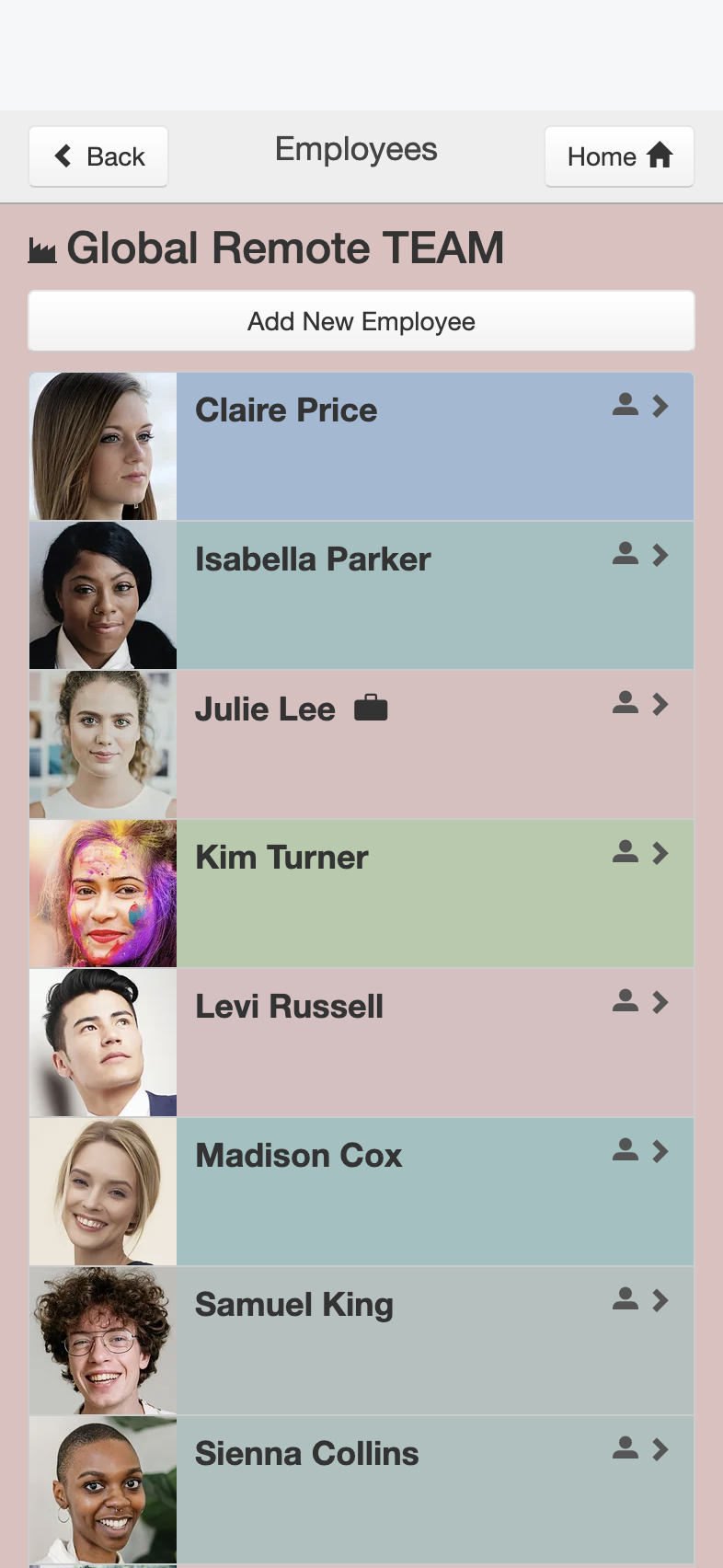The width and height of the screenshot is (723, 1568).
Task: Tap Add New Employee
Action: coord(361,321)
